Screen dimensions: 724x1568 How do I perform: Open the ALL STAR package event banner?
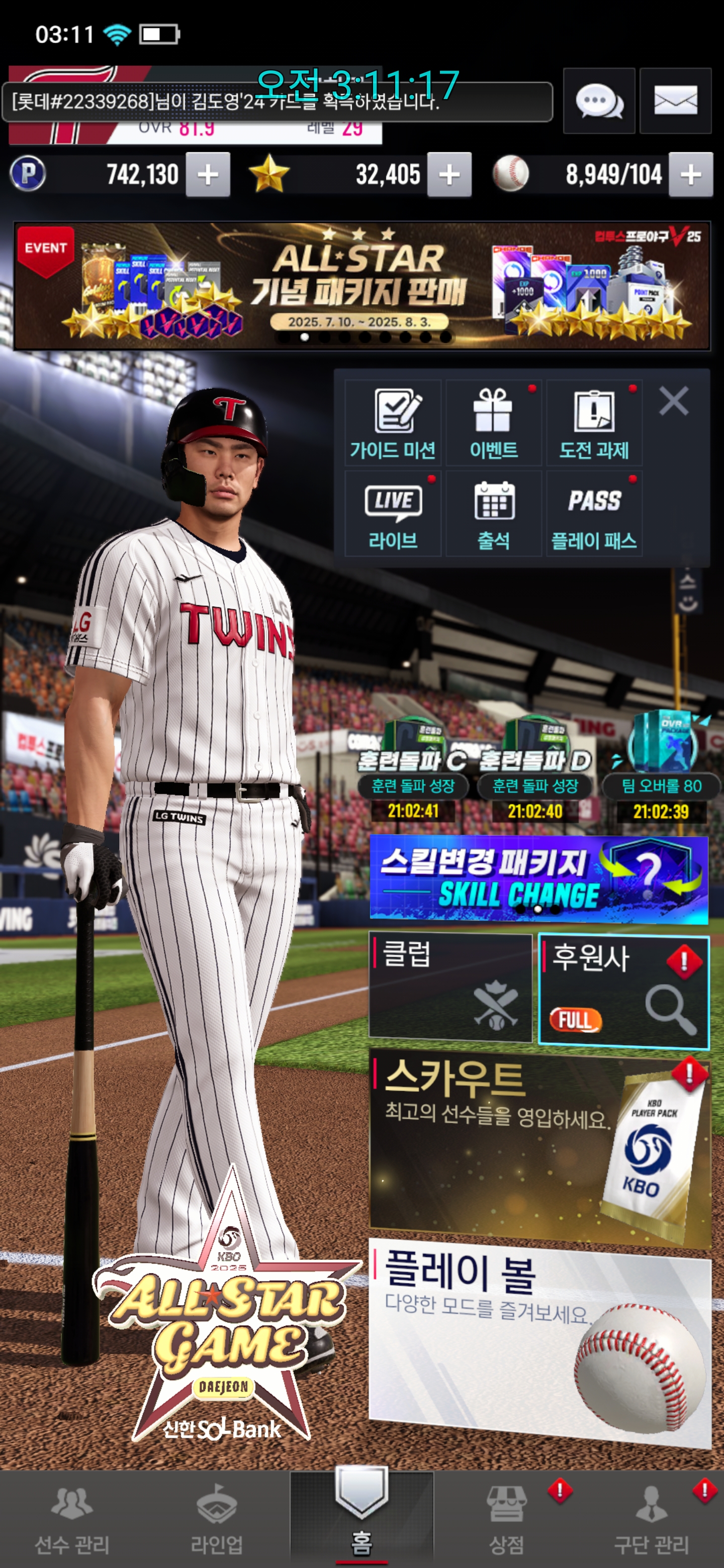coord(361,285)
